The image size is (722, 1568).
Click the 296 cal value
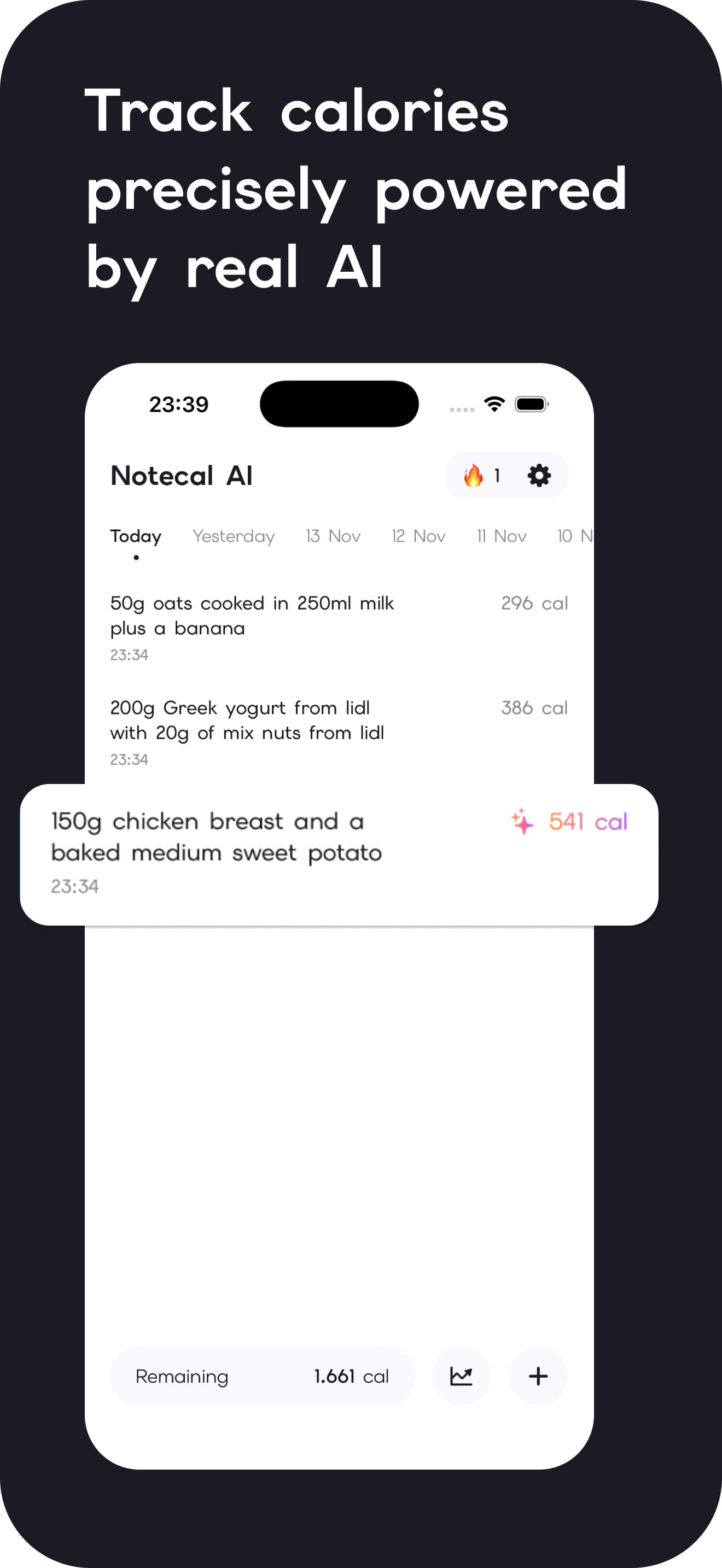(534, 603)
